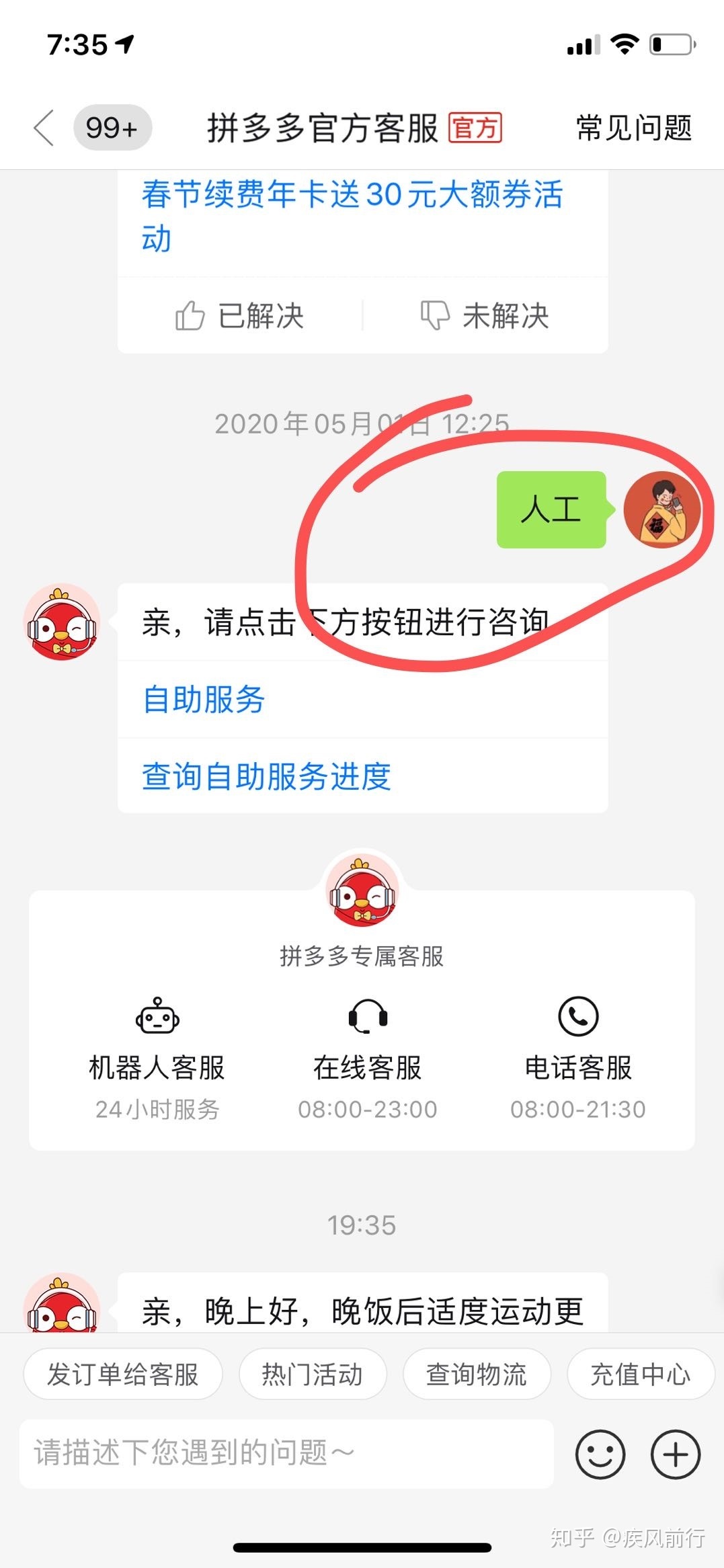Open 查询自助服务进度 link
Viewport: 724px width, 1568px height.
(x=266, y=776)
